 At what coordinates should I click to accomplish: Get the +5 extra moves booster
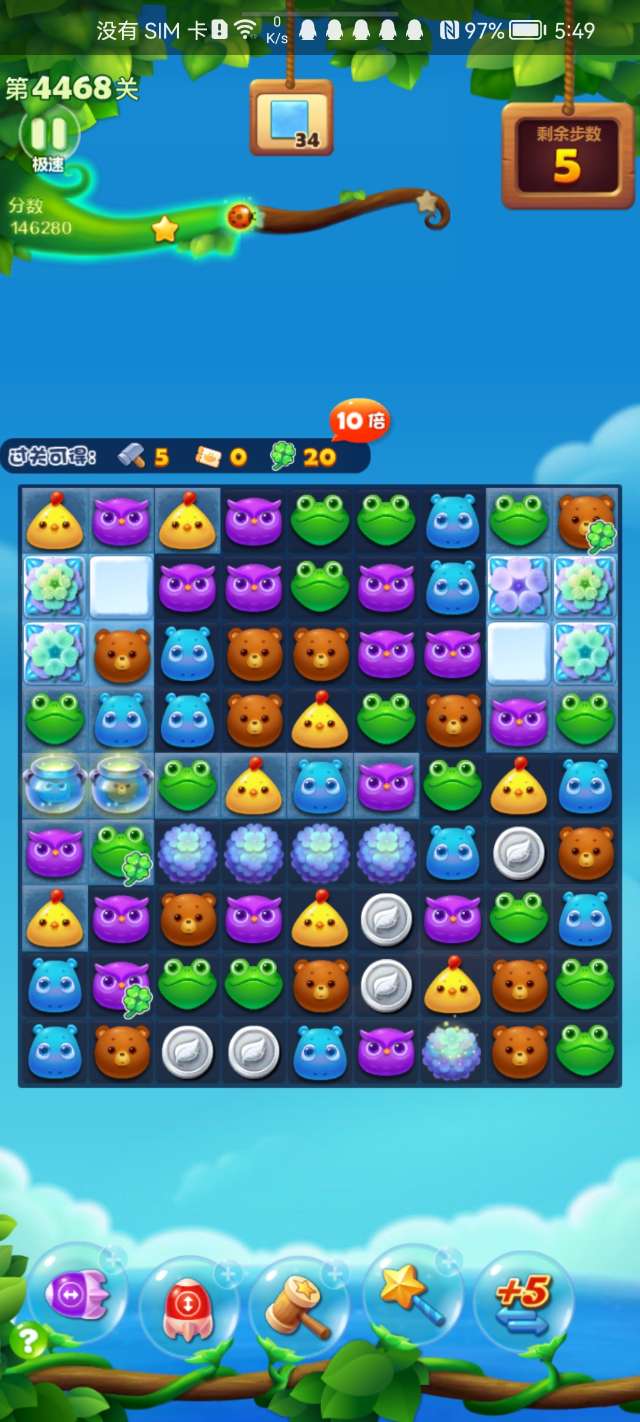click(523, 1302)
